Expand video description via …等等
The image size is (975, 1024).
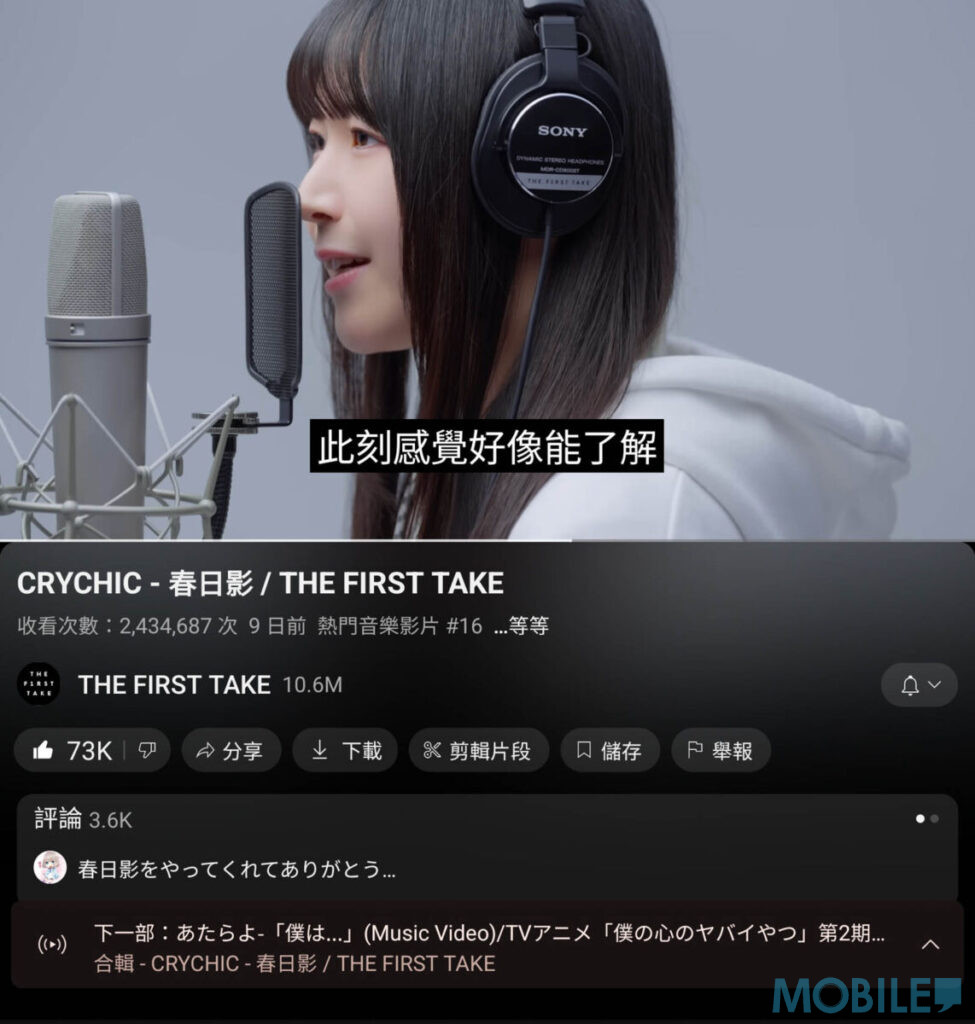[x=521, y=627]
